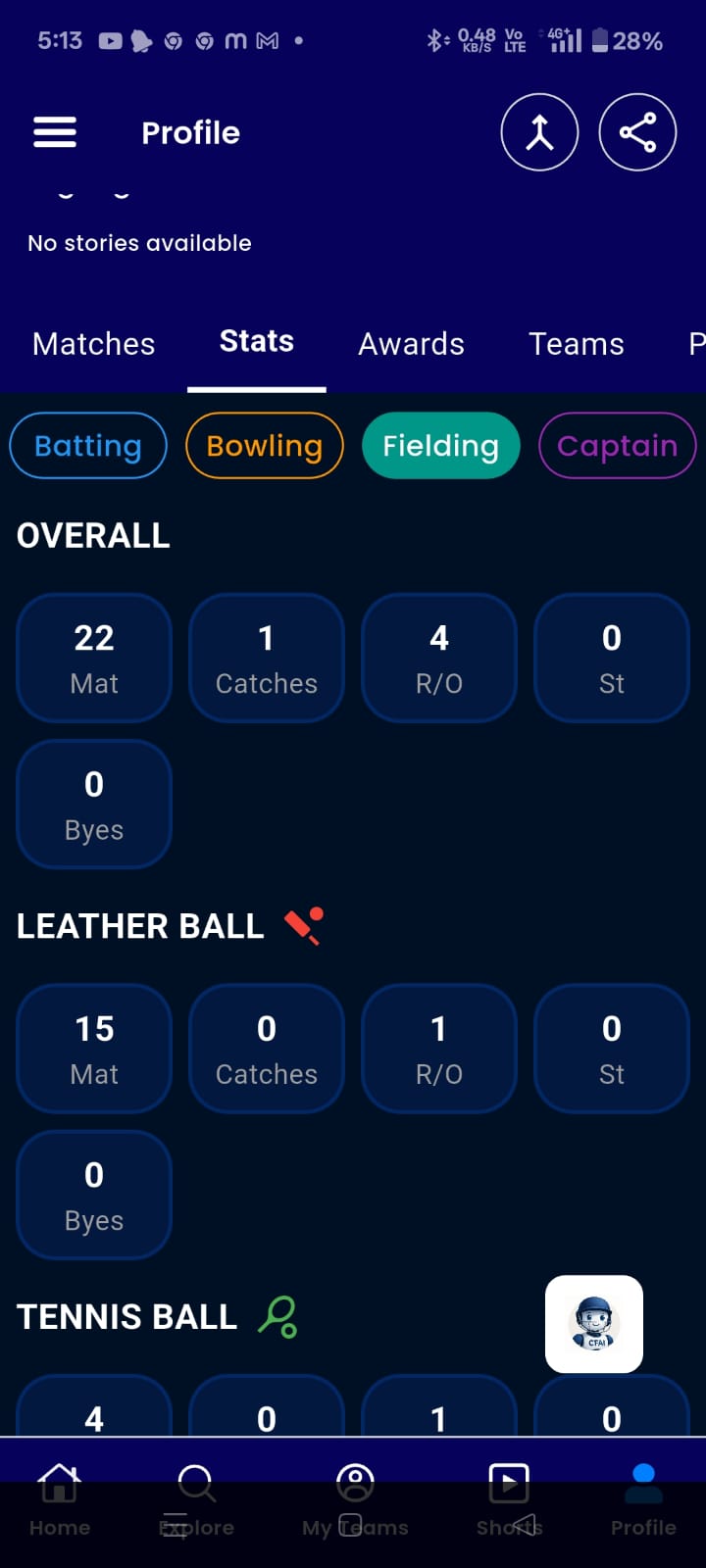Image resolution: width=706 pixels, height=1568 pixels.
Task: Open My Teams in bottom navigation
Action: [355, 1499]
